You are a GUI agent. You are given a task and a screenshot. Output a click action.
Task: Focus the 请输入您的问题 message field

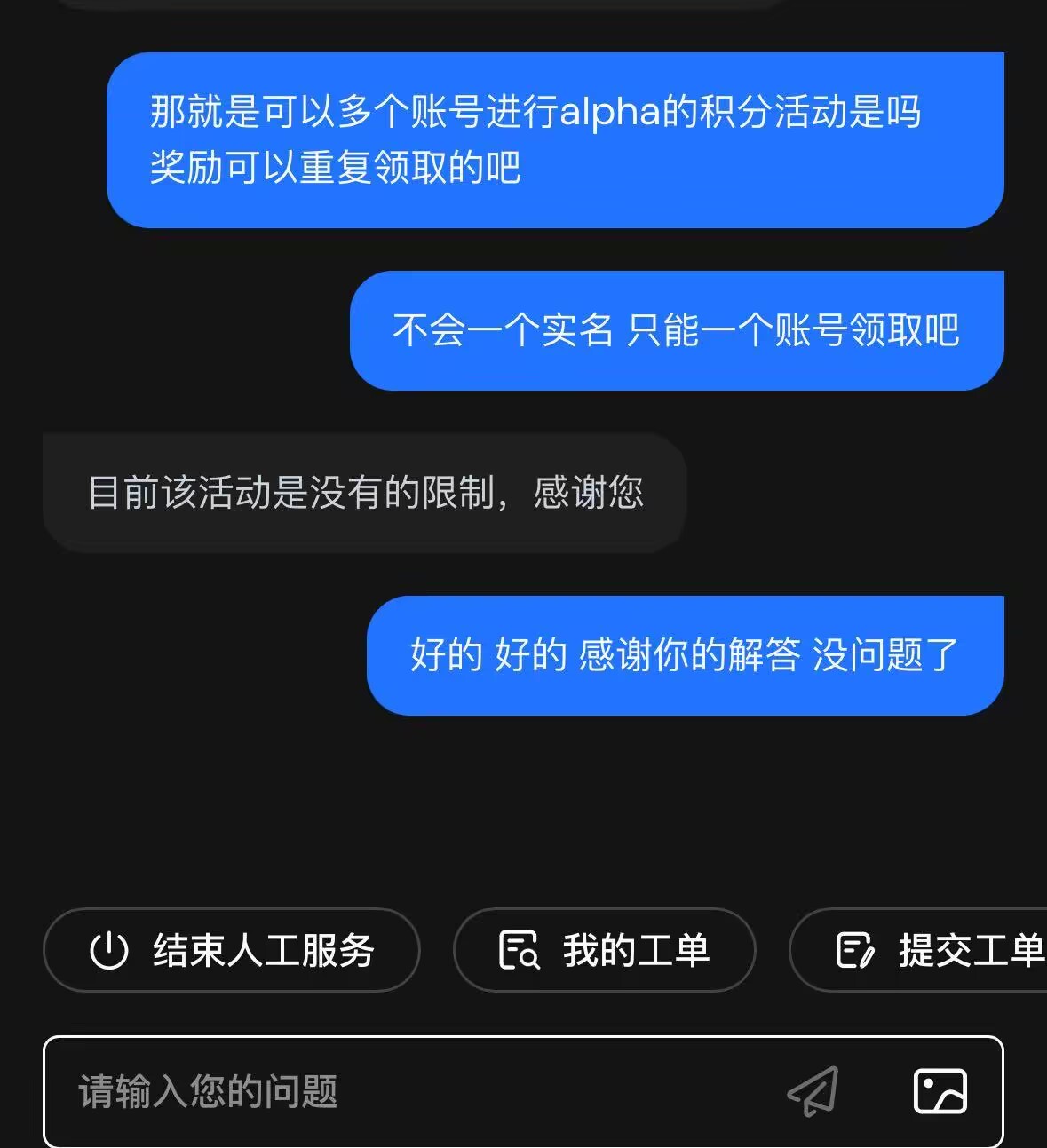pos(400,1091)
